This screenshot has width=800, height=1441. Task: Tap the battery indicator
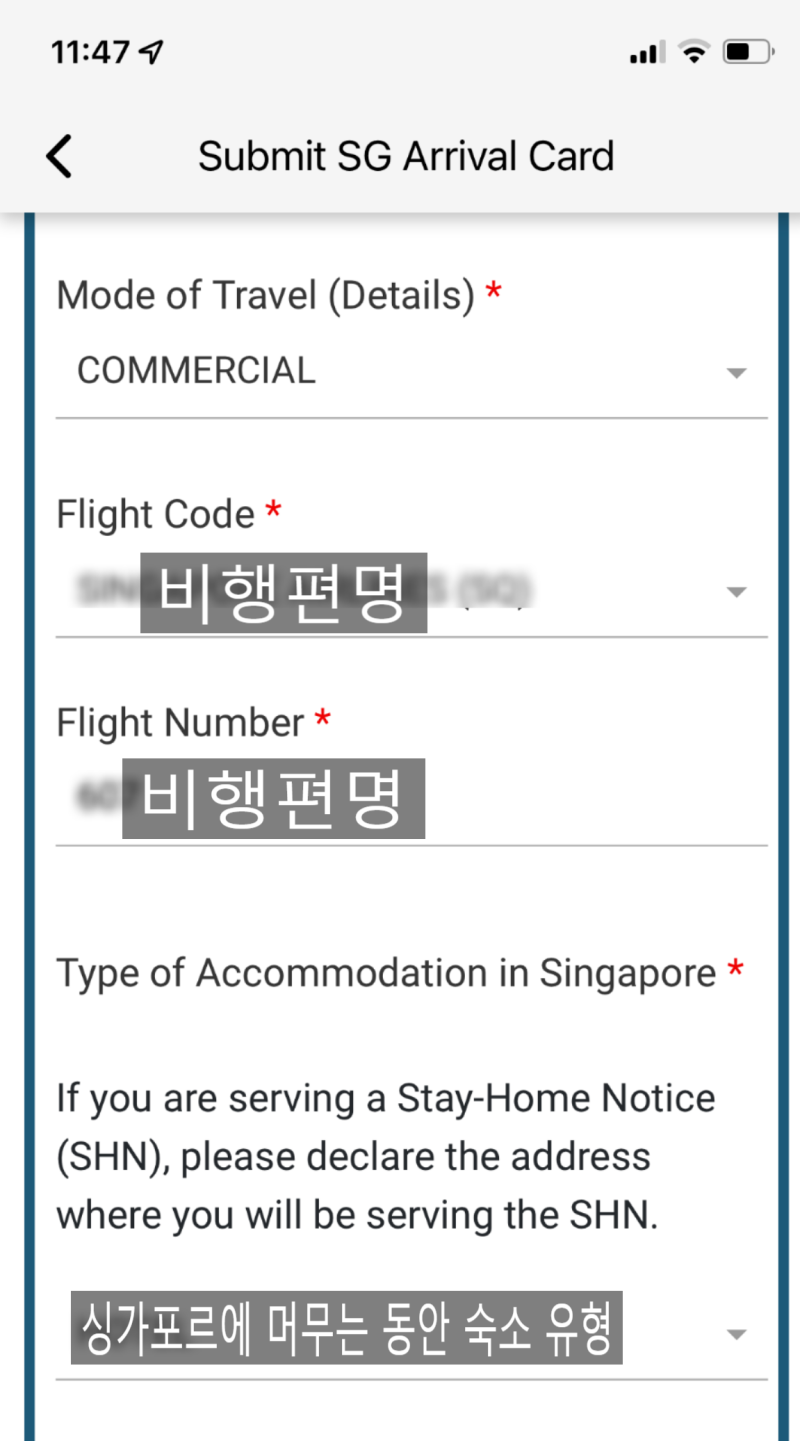click(745, 52)
